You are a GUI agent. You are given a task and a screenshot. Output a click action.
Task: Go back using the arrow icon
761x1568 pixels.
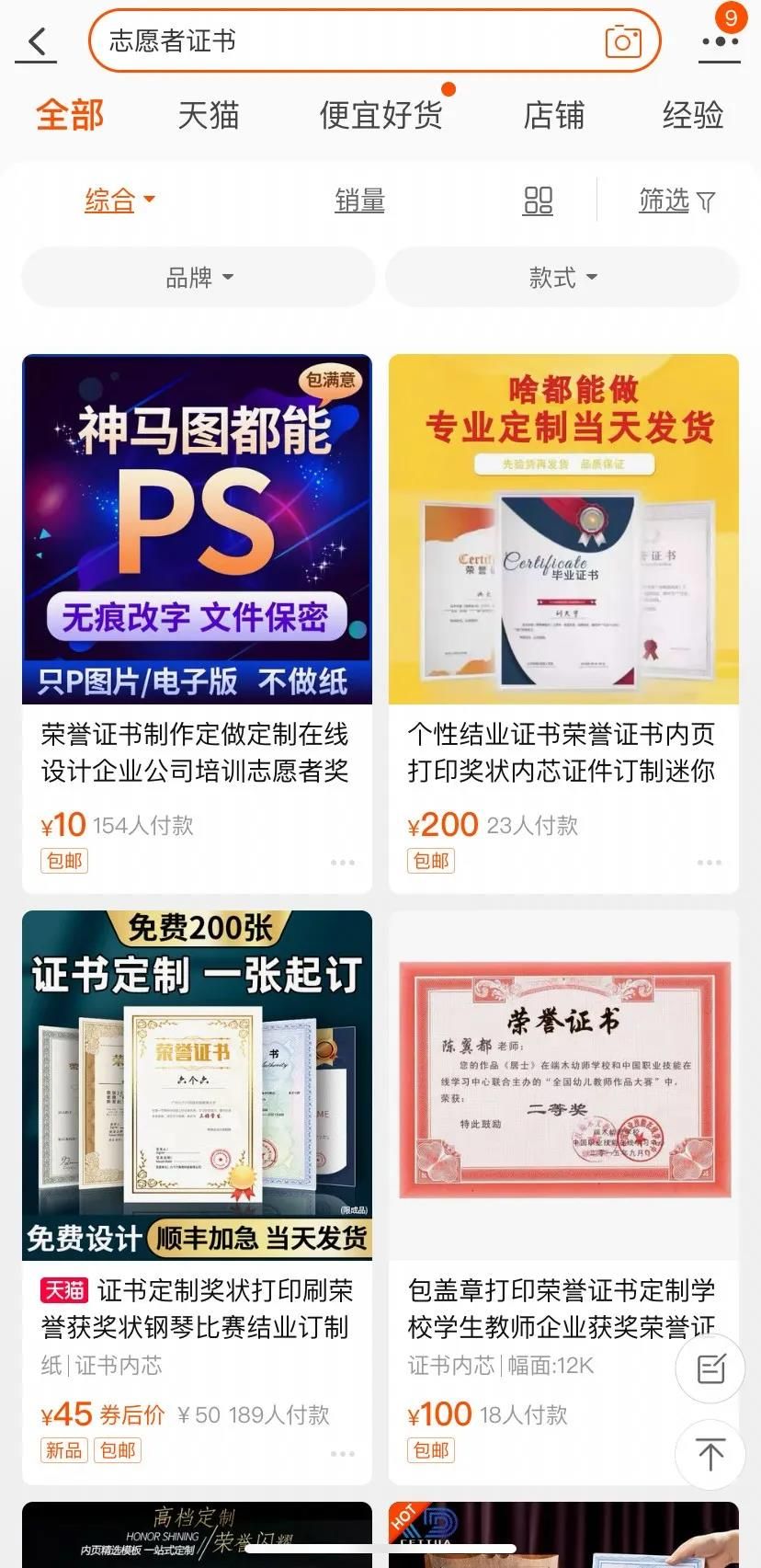click(37, 42)
